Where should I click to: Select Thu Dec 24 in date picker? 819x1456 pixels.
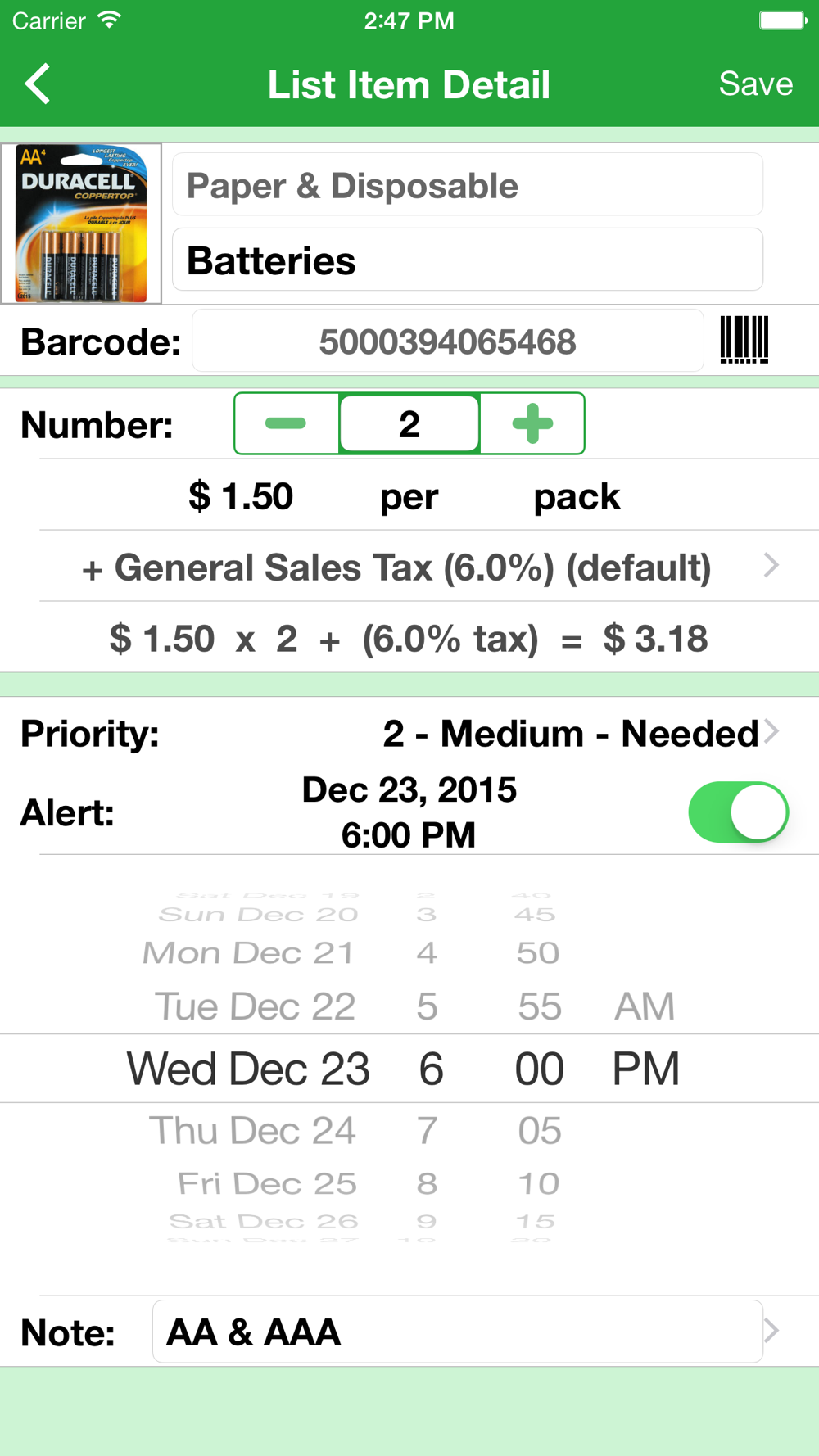pyautogui.click(x=251, y=1130)
